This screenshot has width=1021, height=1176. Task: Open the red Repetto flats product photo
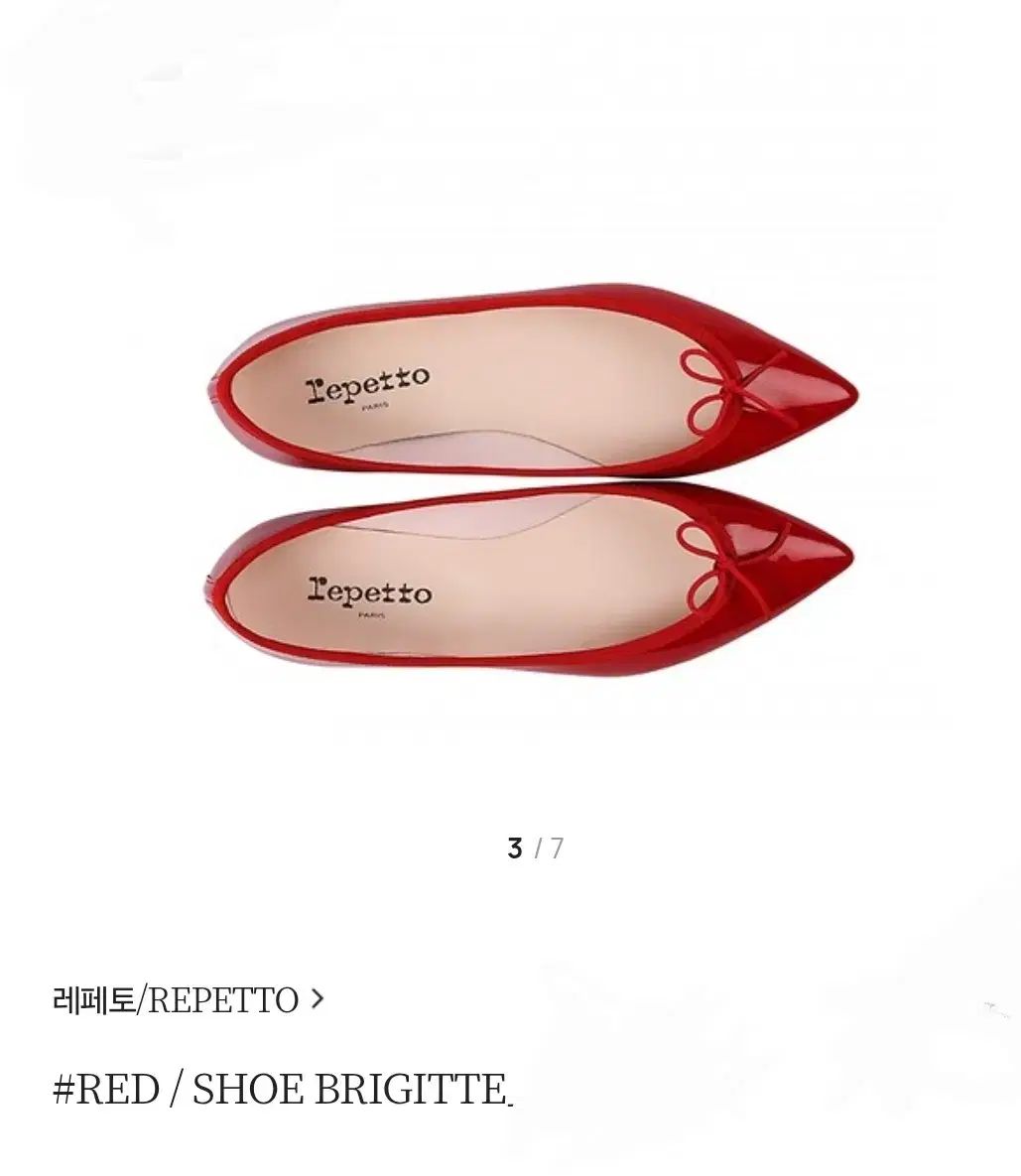pos(534,480)
